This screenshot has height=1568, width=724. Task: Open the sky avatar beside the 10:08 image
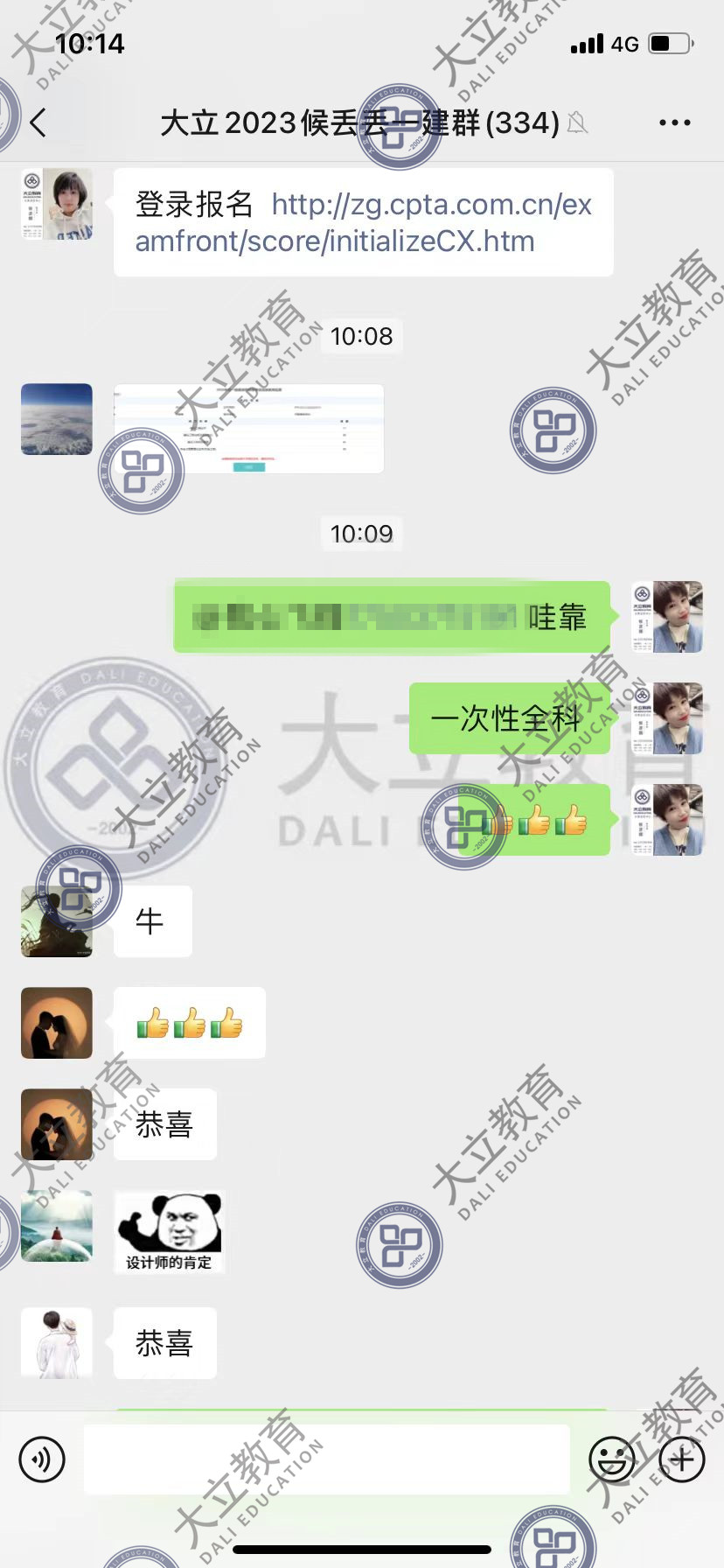pyautogui.click(x=57, y=419)
